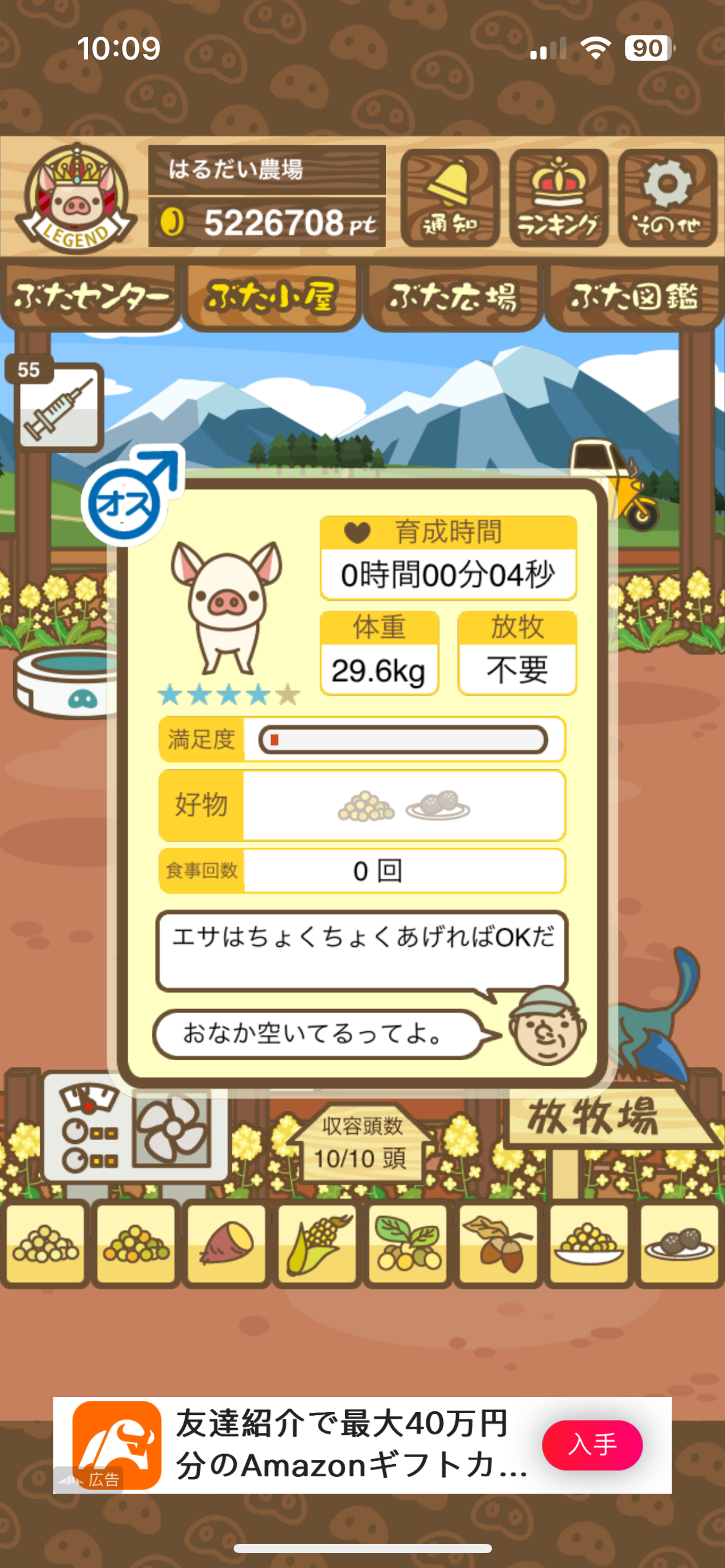Pick the acorn feed
725x1568 pixels.
[x=498, y=1244]
